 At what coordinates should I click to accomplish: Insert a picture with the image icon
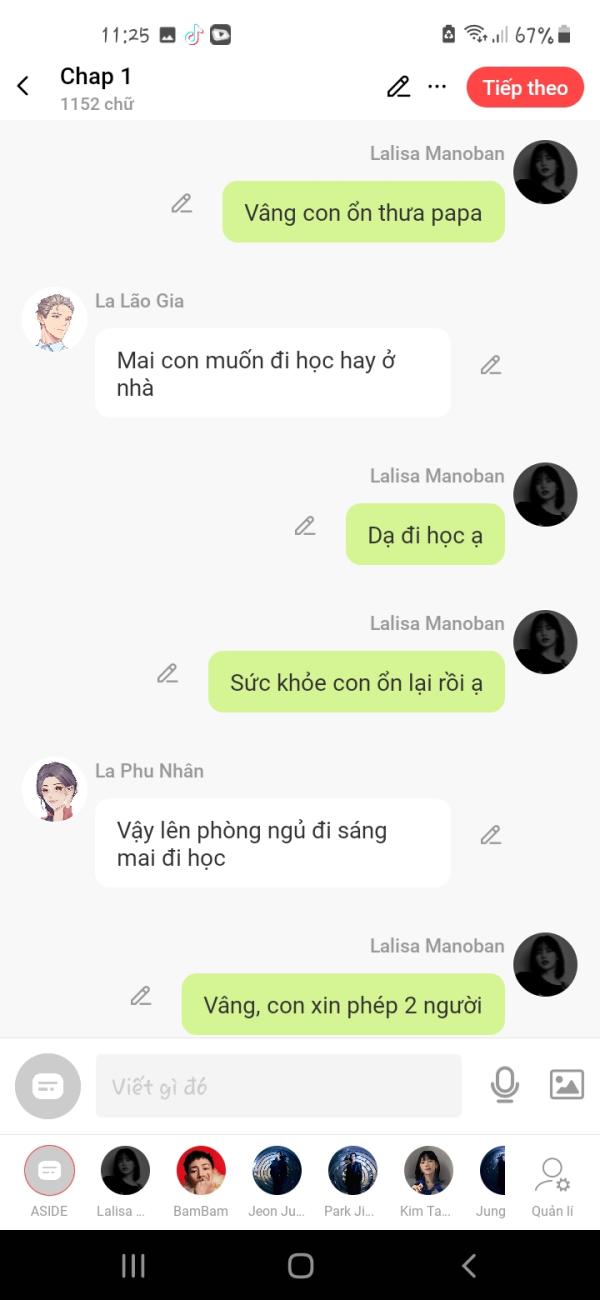[566, 1085]
